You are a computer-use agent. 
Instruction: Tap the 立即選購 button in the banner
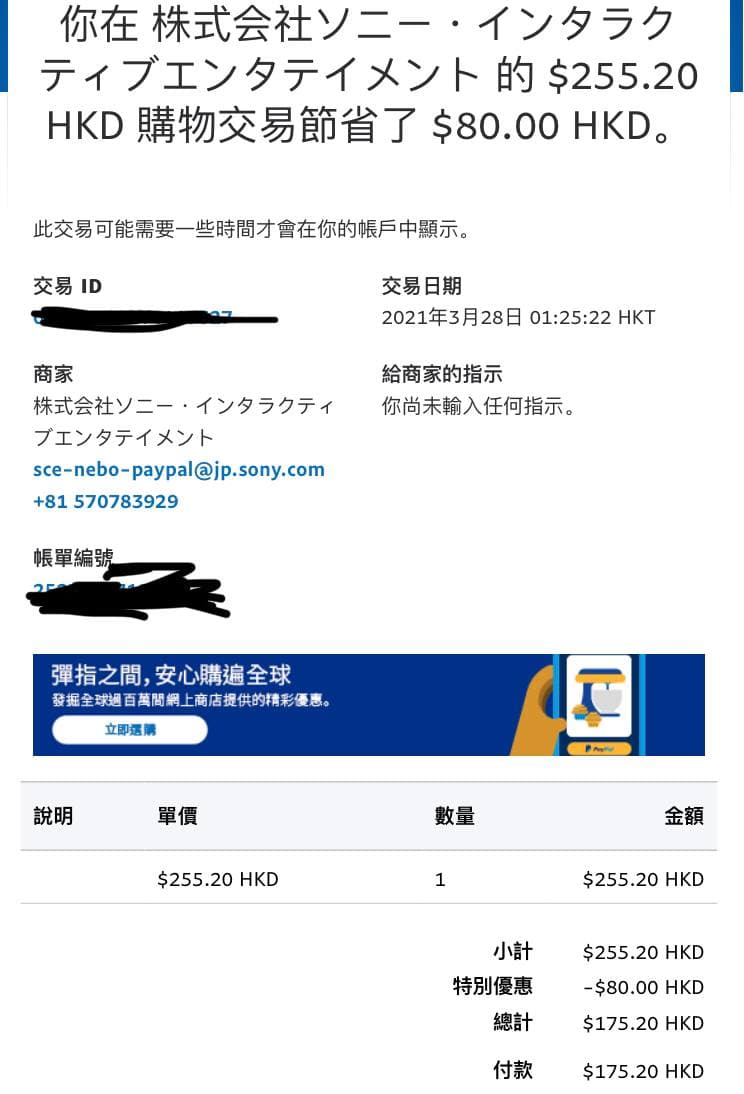pyautogui.click(x=130, y=730)
